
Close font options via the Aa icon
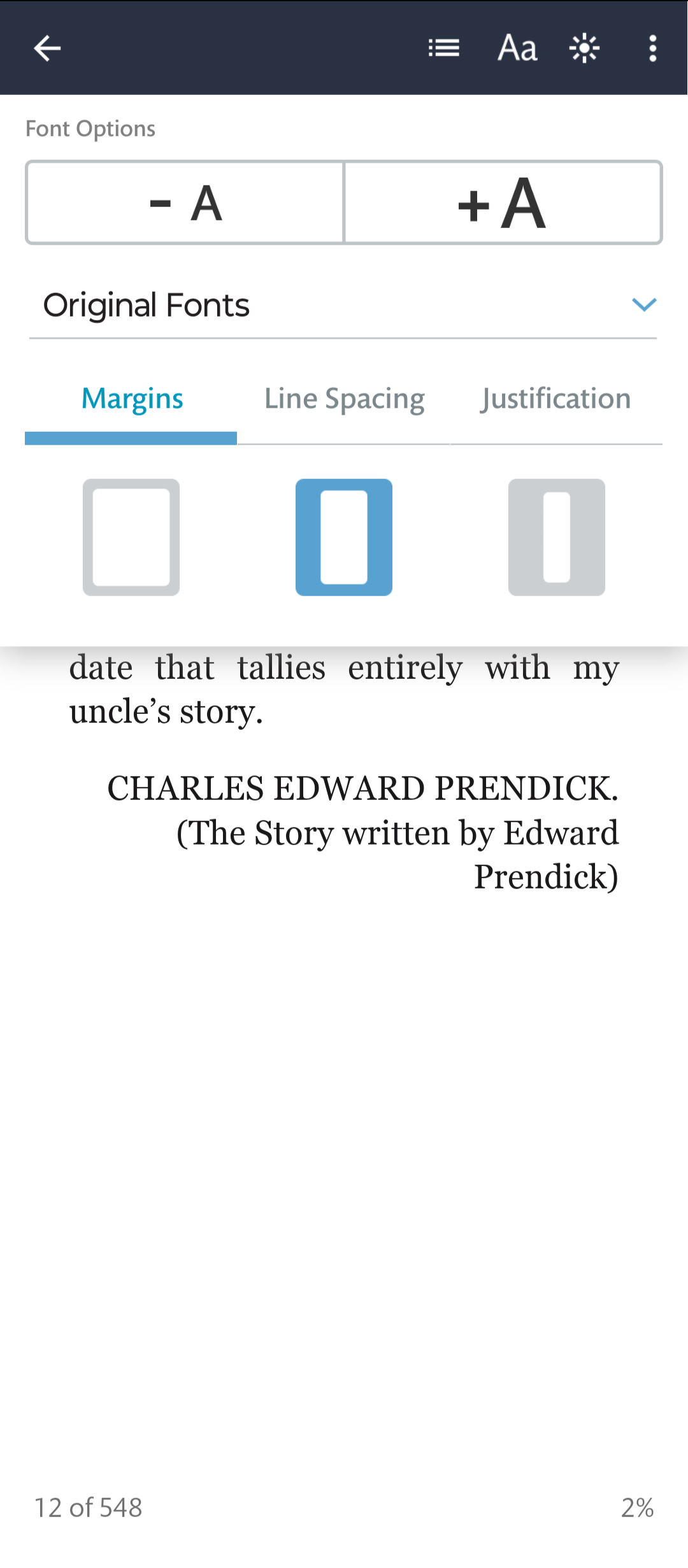(x=517, y=48)
